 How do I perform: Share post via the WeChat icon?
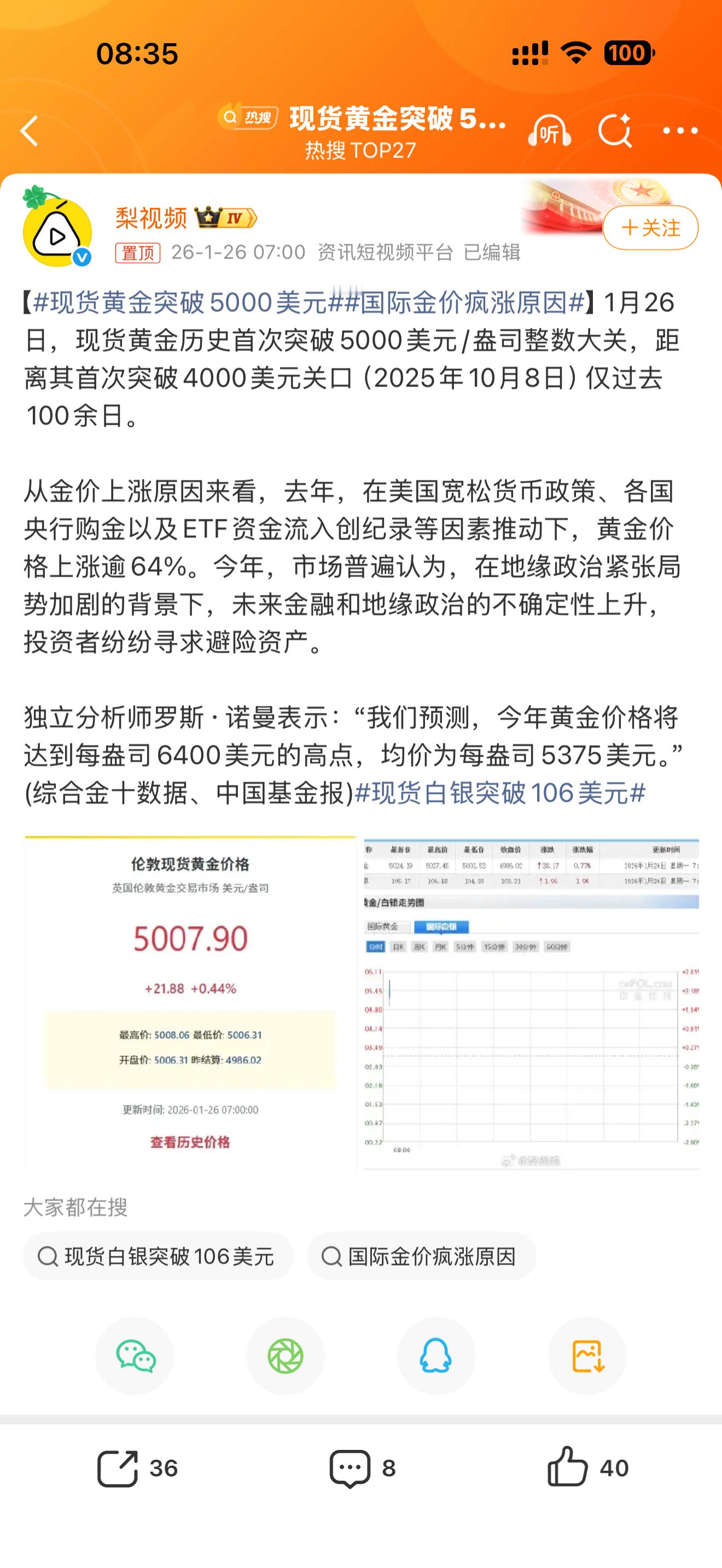(135, 1356)
